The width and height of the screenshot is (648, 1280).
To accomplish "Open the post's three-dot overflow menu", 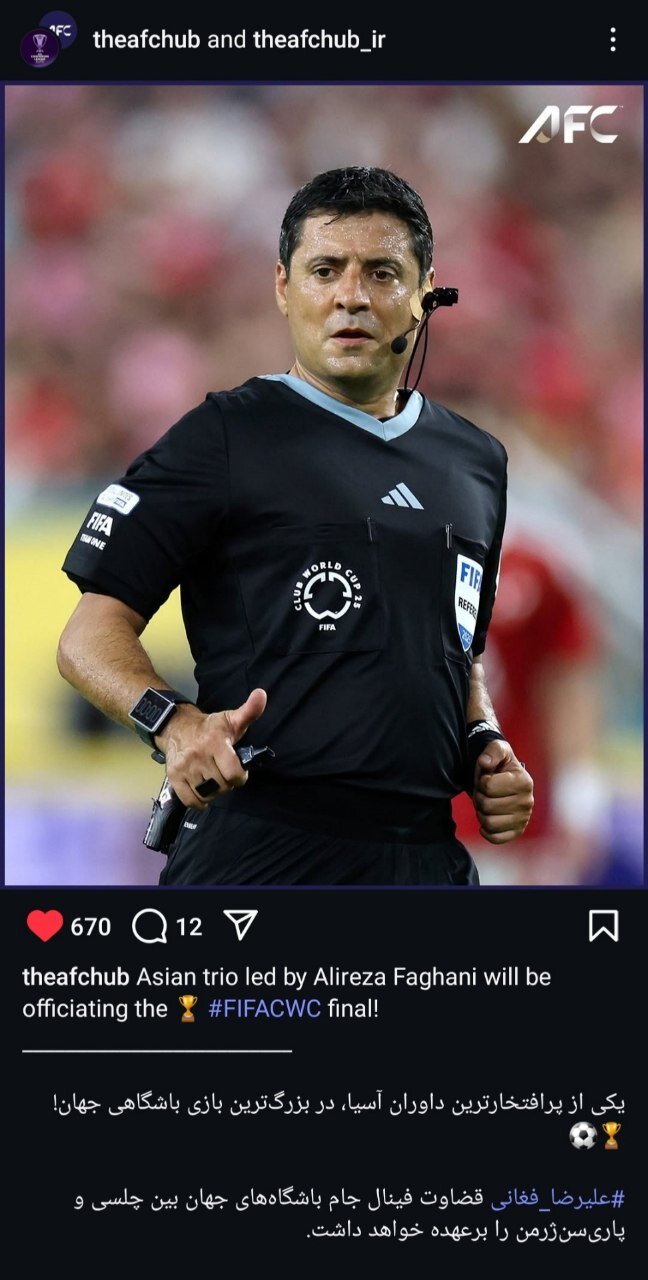I will coord(613,40).
